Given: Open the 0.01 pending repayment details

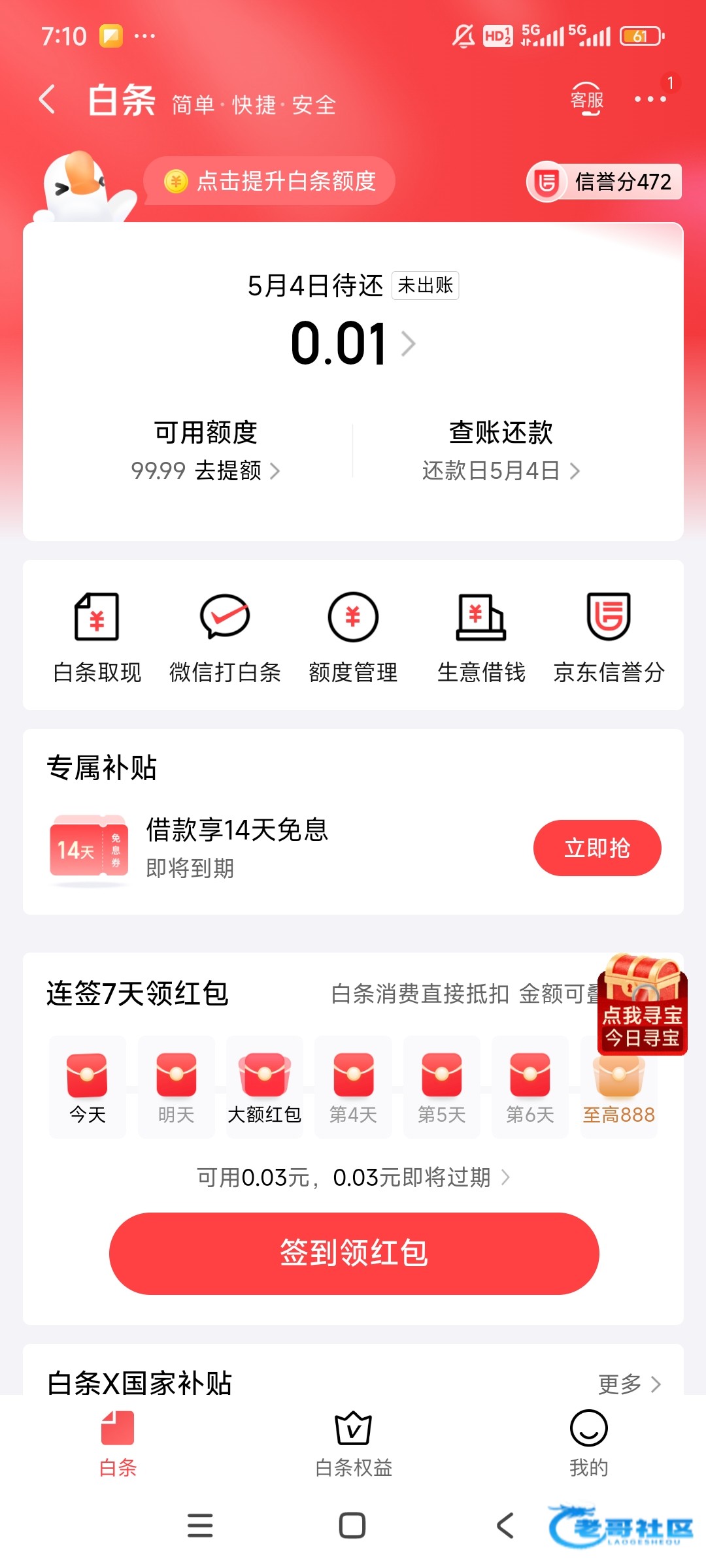Looking at the screenshot, I should pyautogui.click(x=353, y=344).
